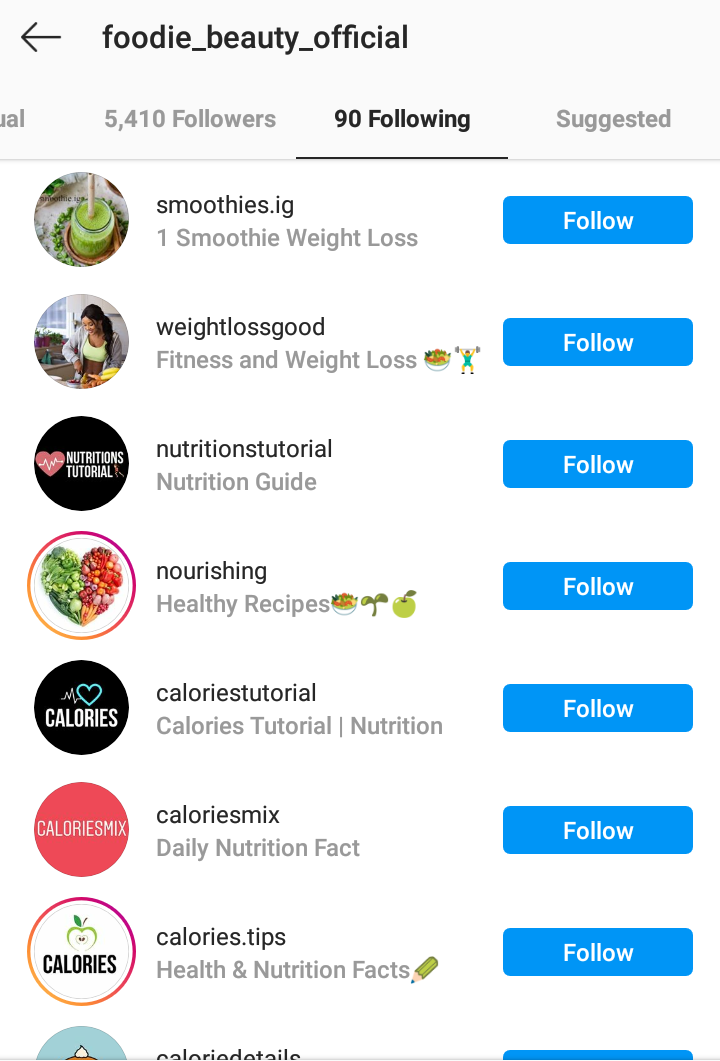Follow the nourishing account

click(597, 587)
